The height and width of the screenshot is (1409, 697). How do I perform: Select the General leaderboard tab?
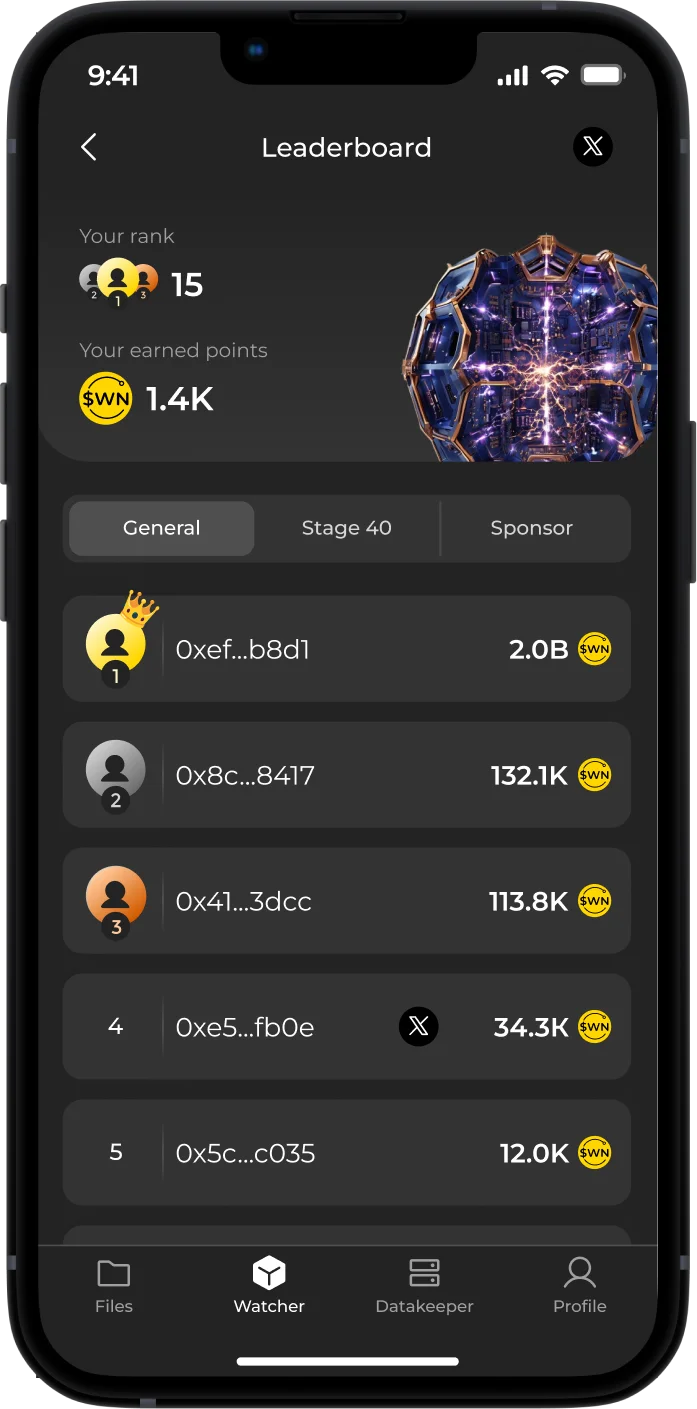pos(161,528)
